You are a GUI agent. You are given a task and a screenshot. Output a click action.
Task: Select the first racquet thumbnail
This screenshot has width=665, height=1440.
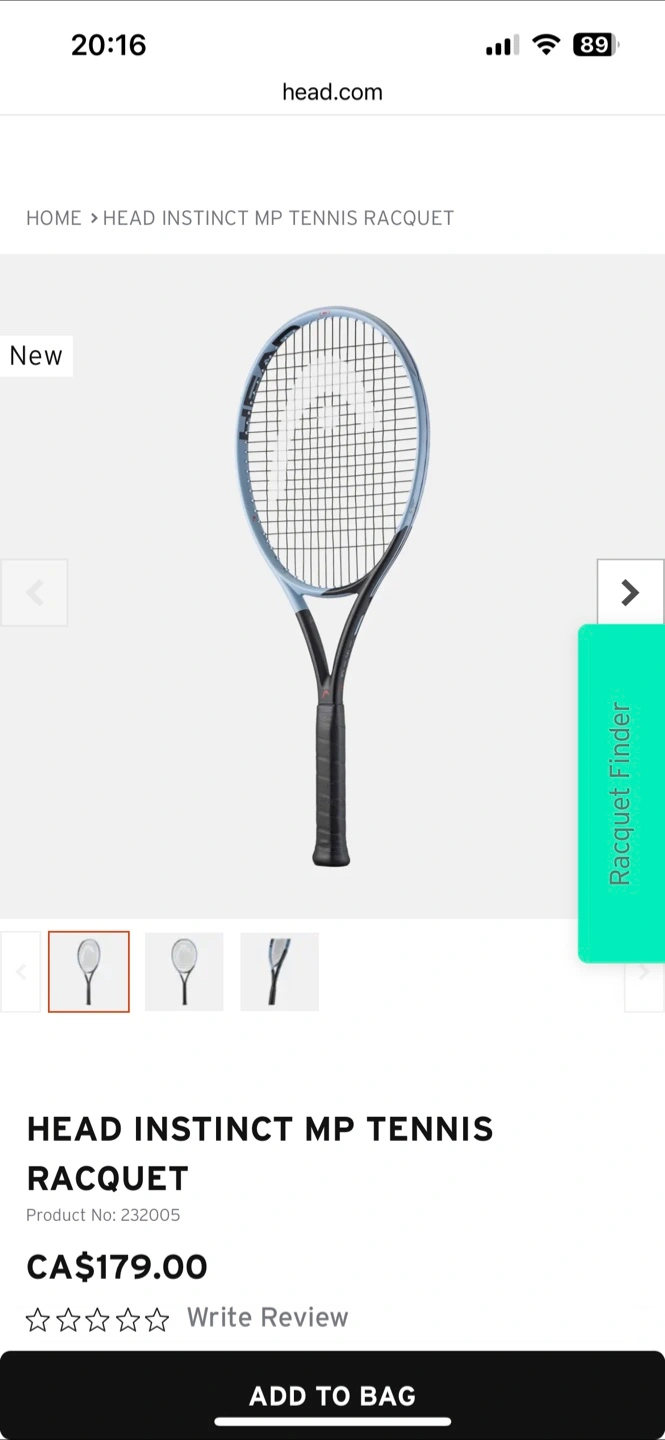pos(89,972)
